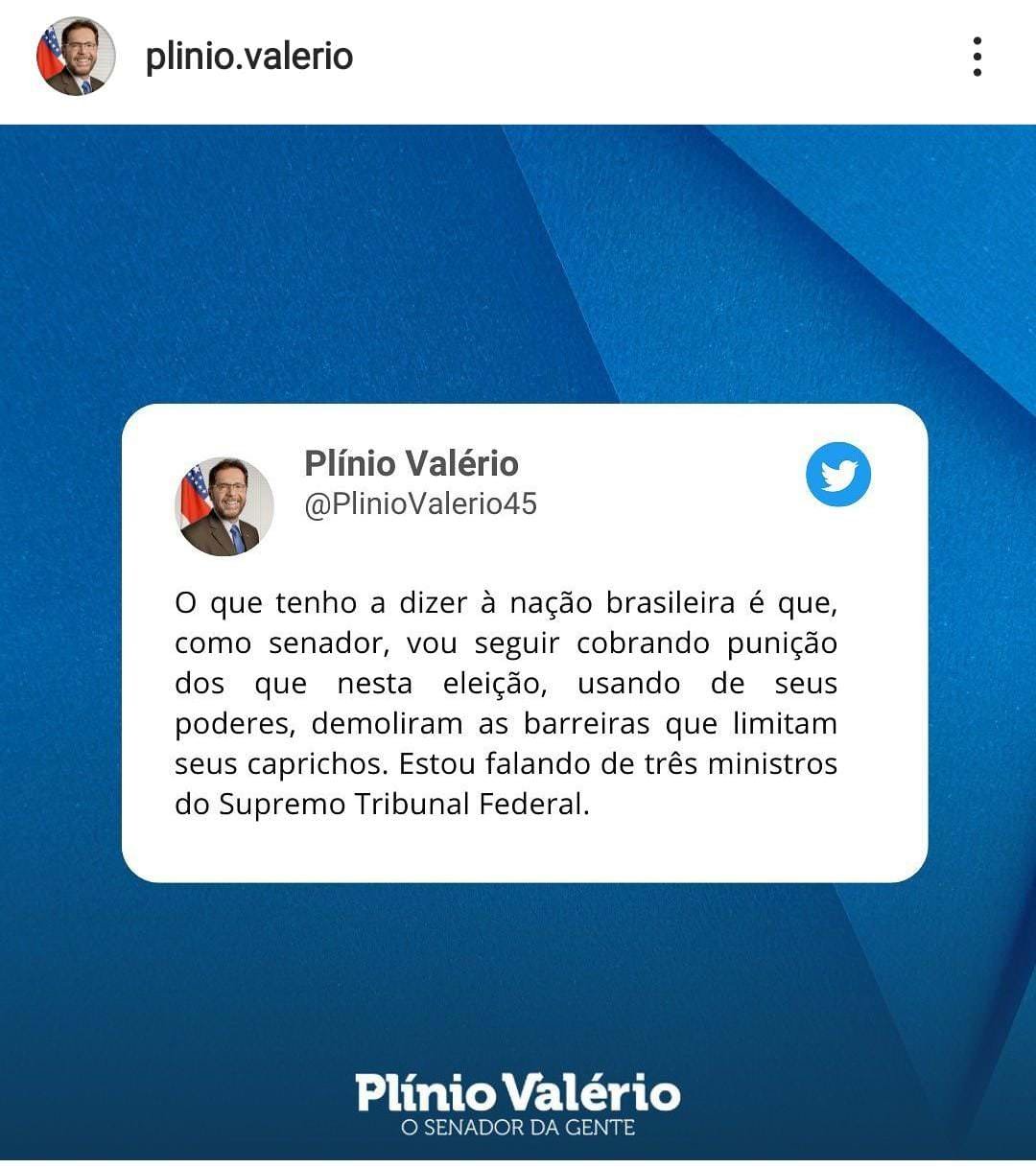The width and height of the screenshot is (1036, 1168).
Task: Open plinio.valerio profile picture
Action: point(75,58)
